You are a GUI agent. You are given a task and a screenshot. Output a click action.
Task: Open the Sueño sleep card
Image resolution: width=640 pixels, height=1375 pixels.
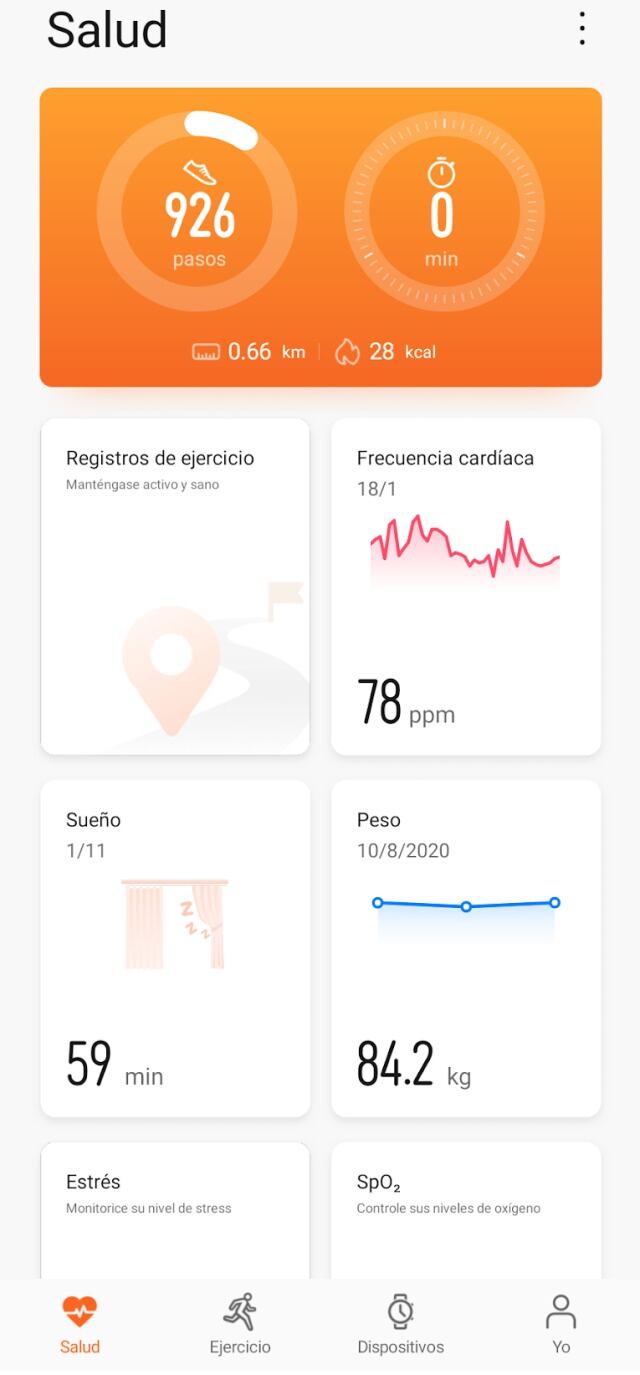click(x=175, y=948)
